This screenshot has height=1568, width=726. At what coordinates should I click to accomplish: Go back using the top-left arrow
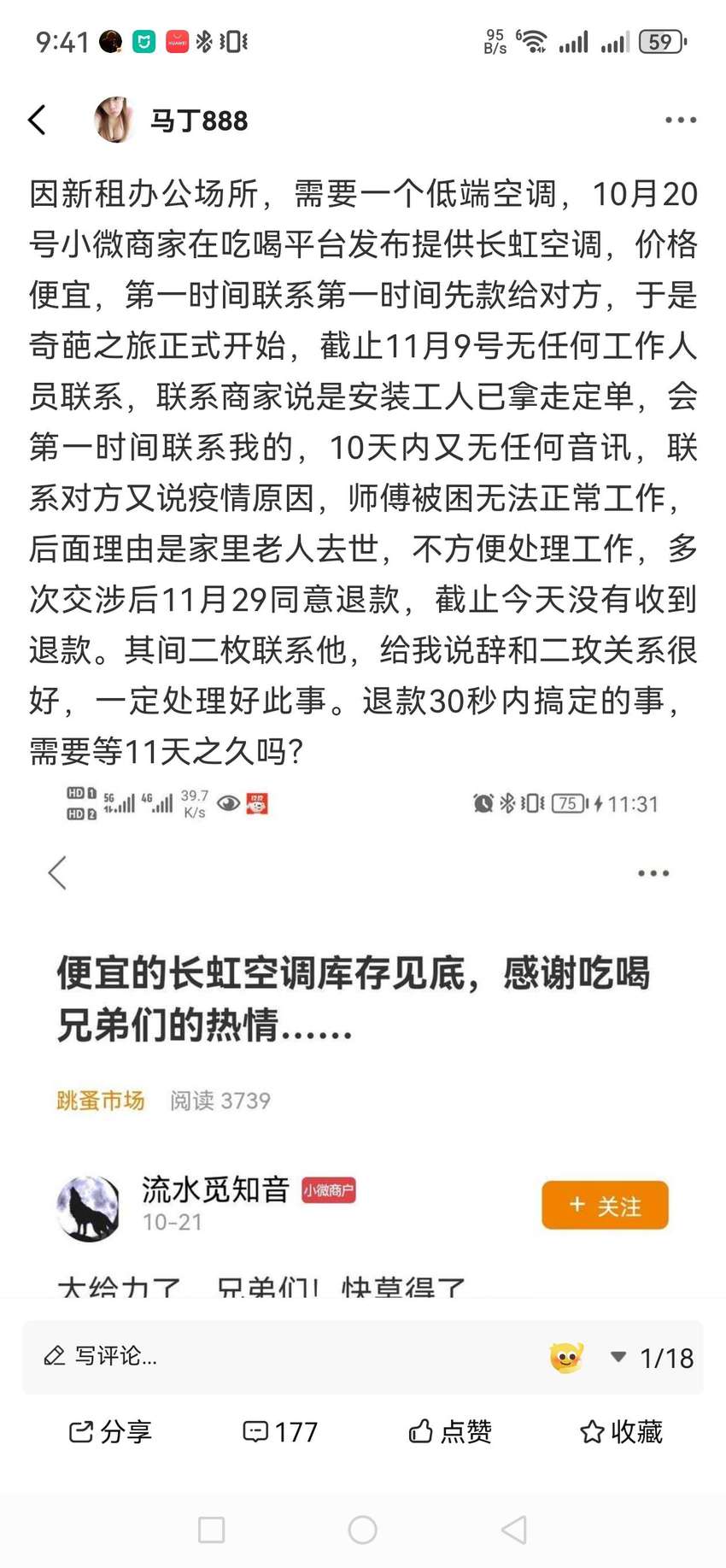[37, 120]
